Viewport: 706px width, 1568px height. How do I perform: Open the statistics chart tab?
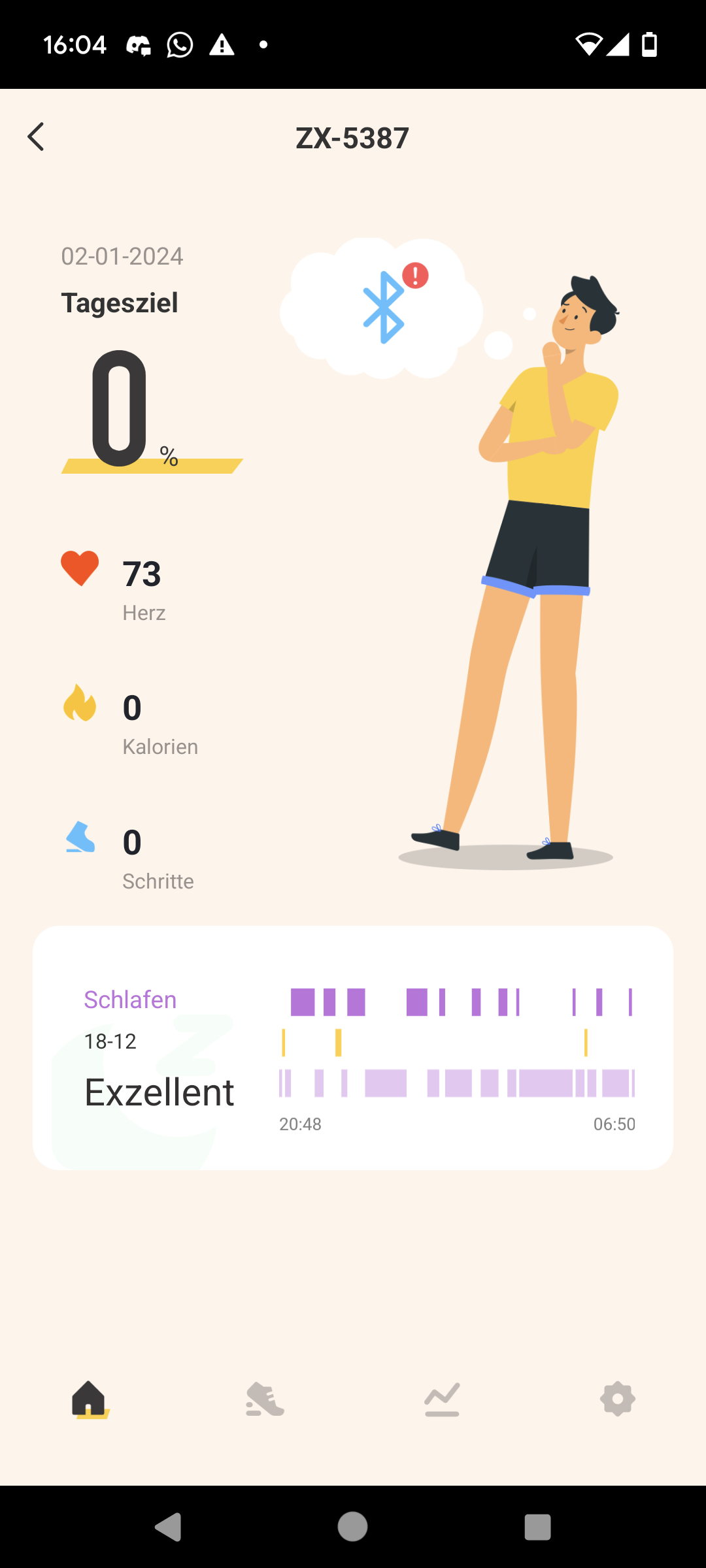442,1399
